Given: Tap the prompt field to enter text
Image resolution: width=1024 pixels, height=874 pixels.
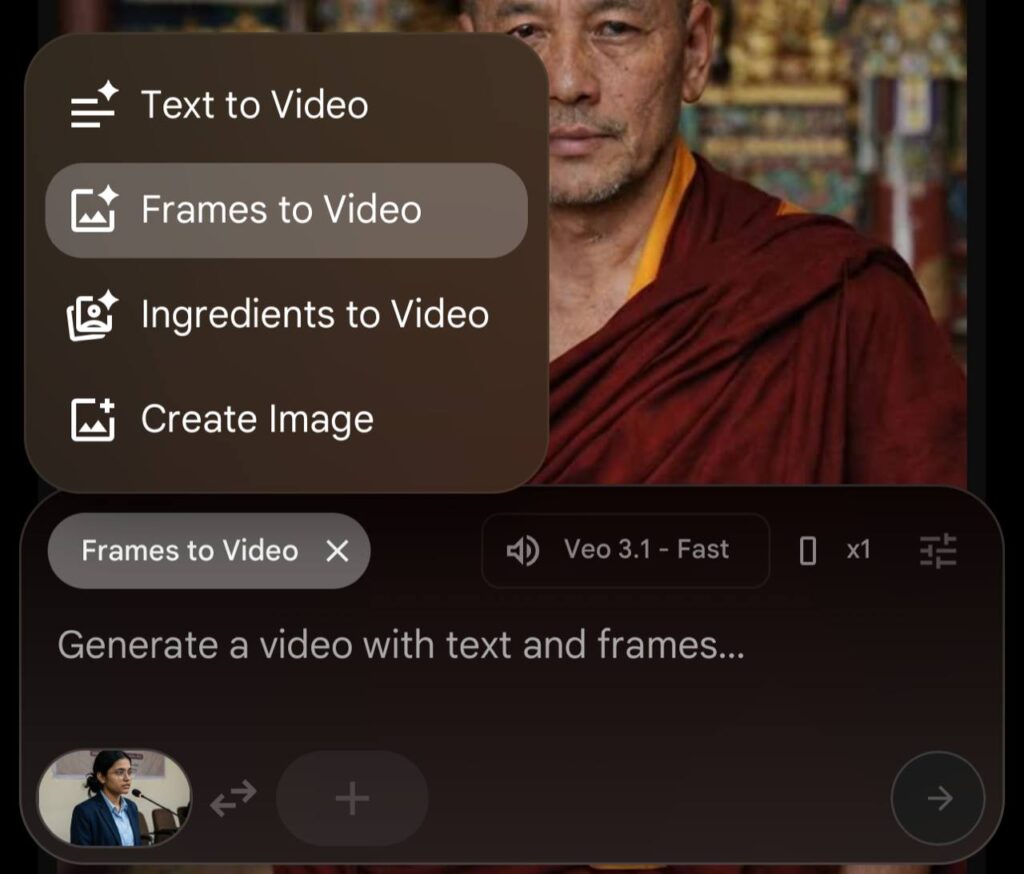Looking at the screenshot, I should pos(400,646).
